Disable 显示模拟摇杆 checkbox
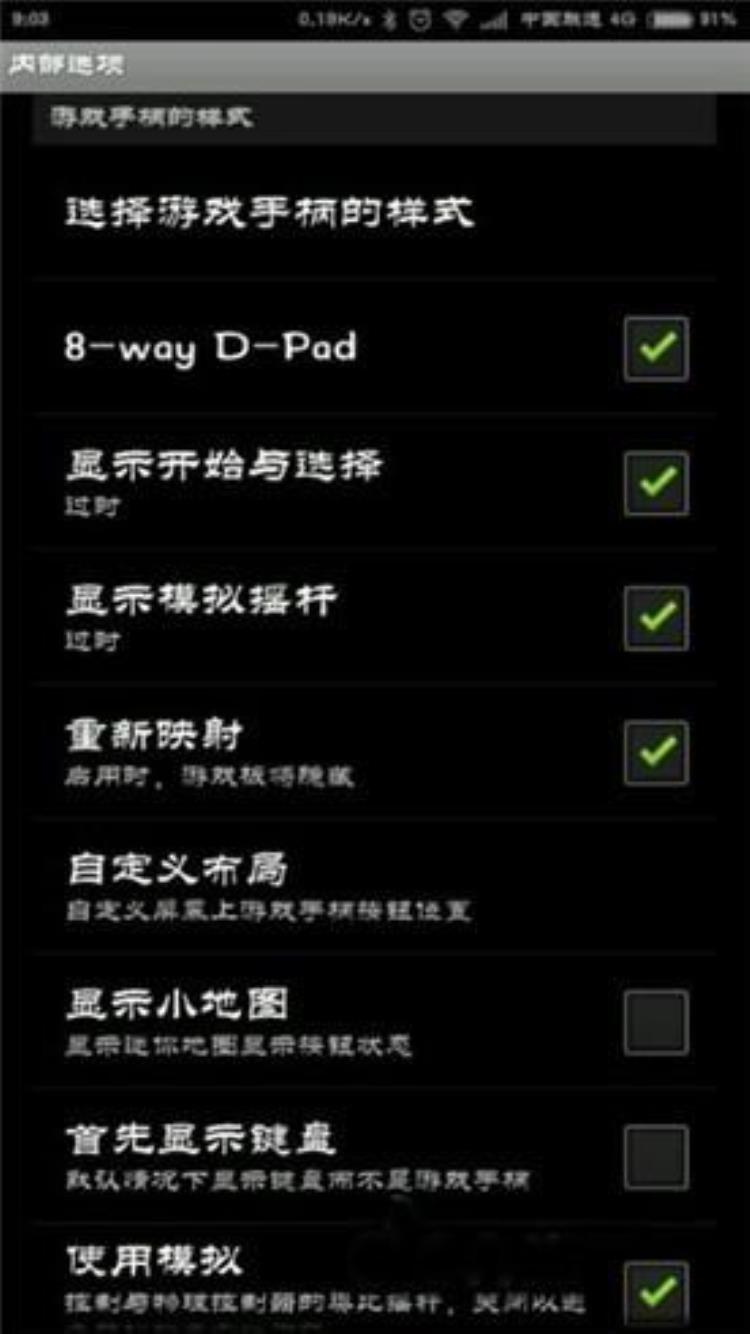The height and width of the screenshot is (1334, 750). [656, 617]
